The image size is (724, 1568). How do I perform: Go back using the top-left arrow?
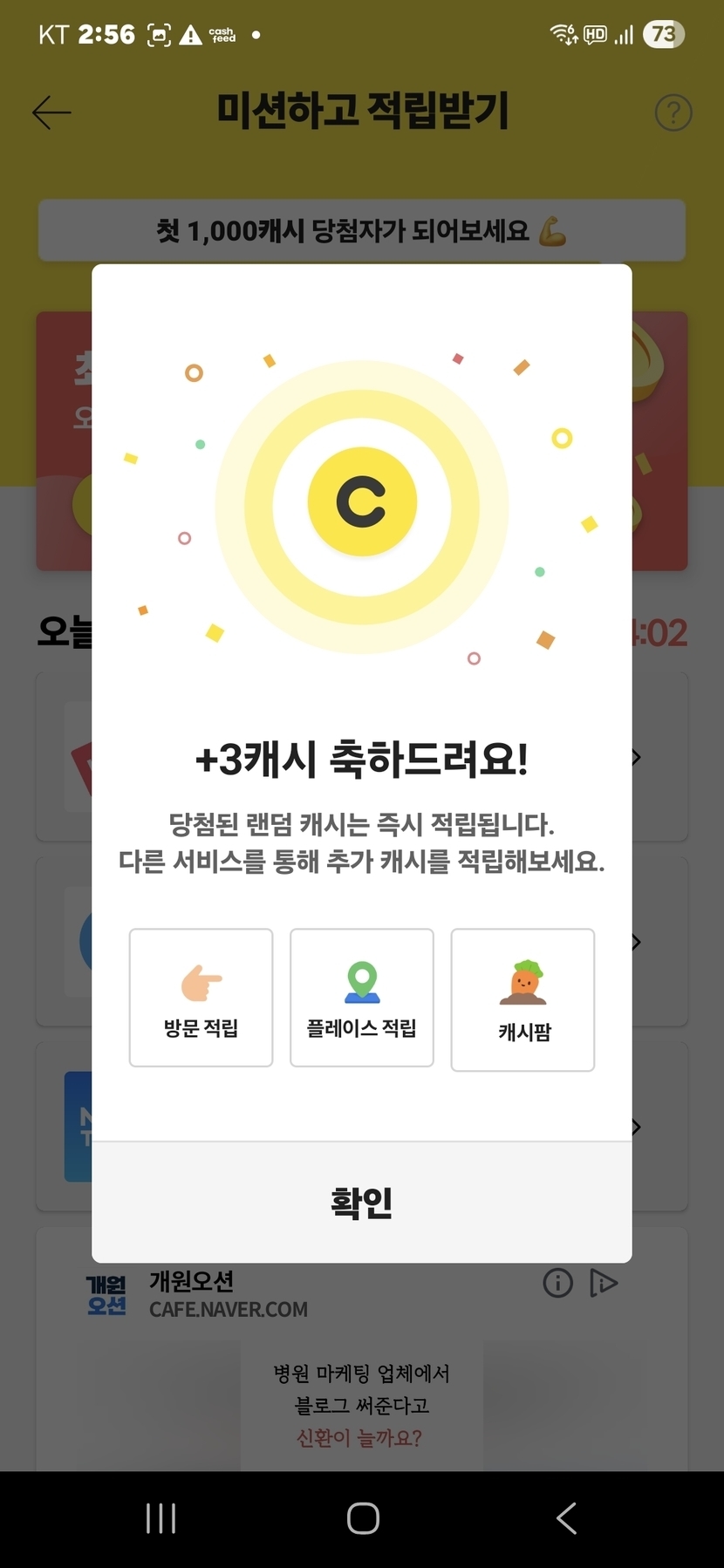tap(51, 112)
